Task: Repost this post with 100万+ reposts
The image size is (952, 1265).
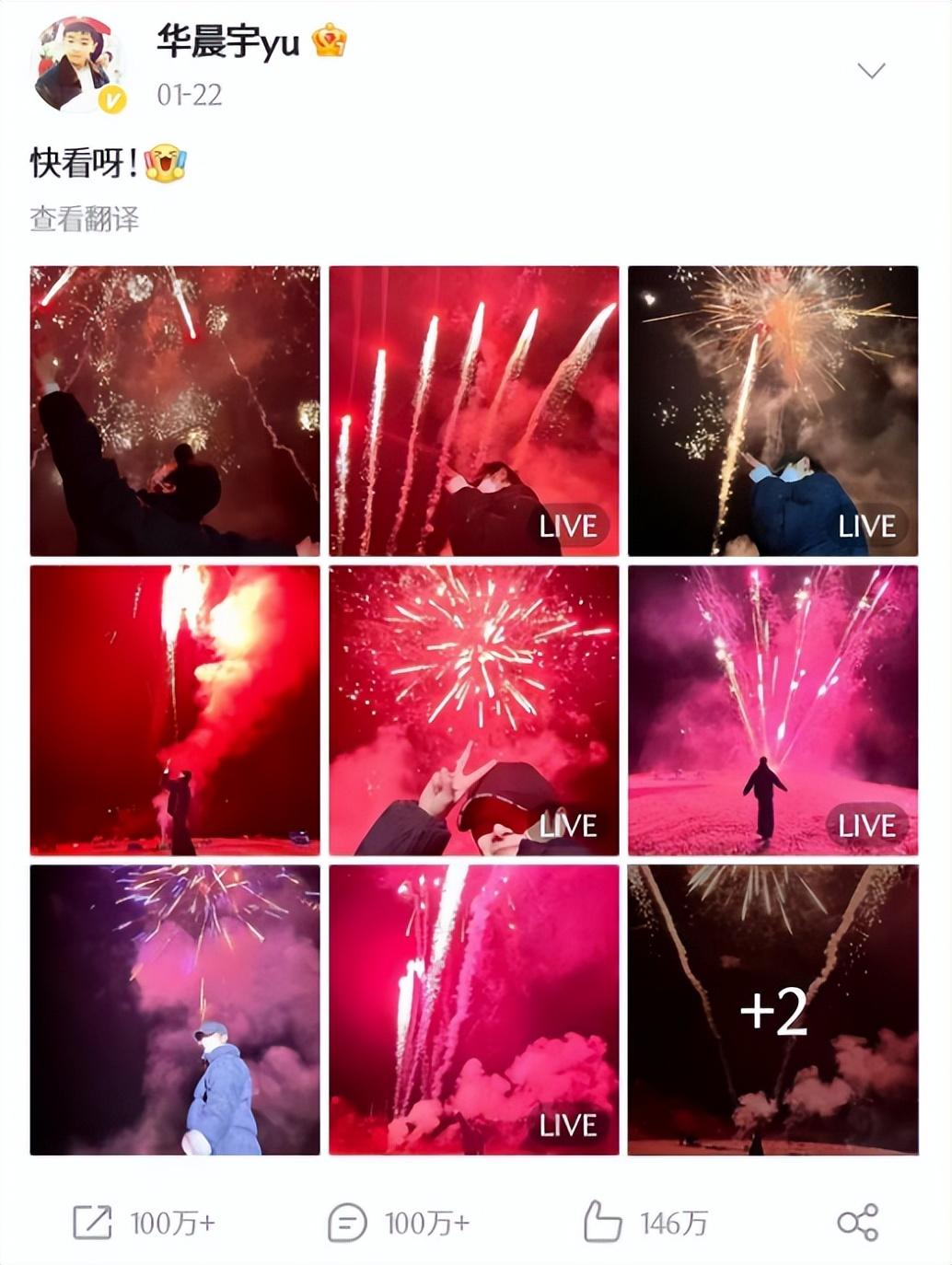Action: [144, 1223]
